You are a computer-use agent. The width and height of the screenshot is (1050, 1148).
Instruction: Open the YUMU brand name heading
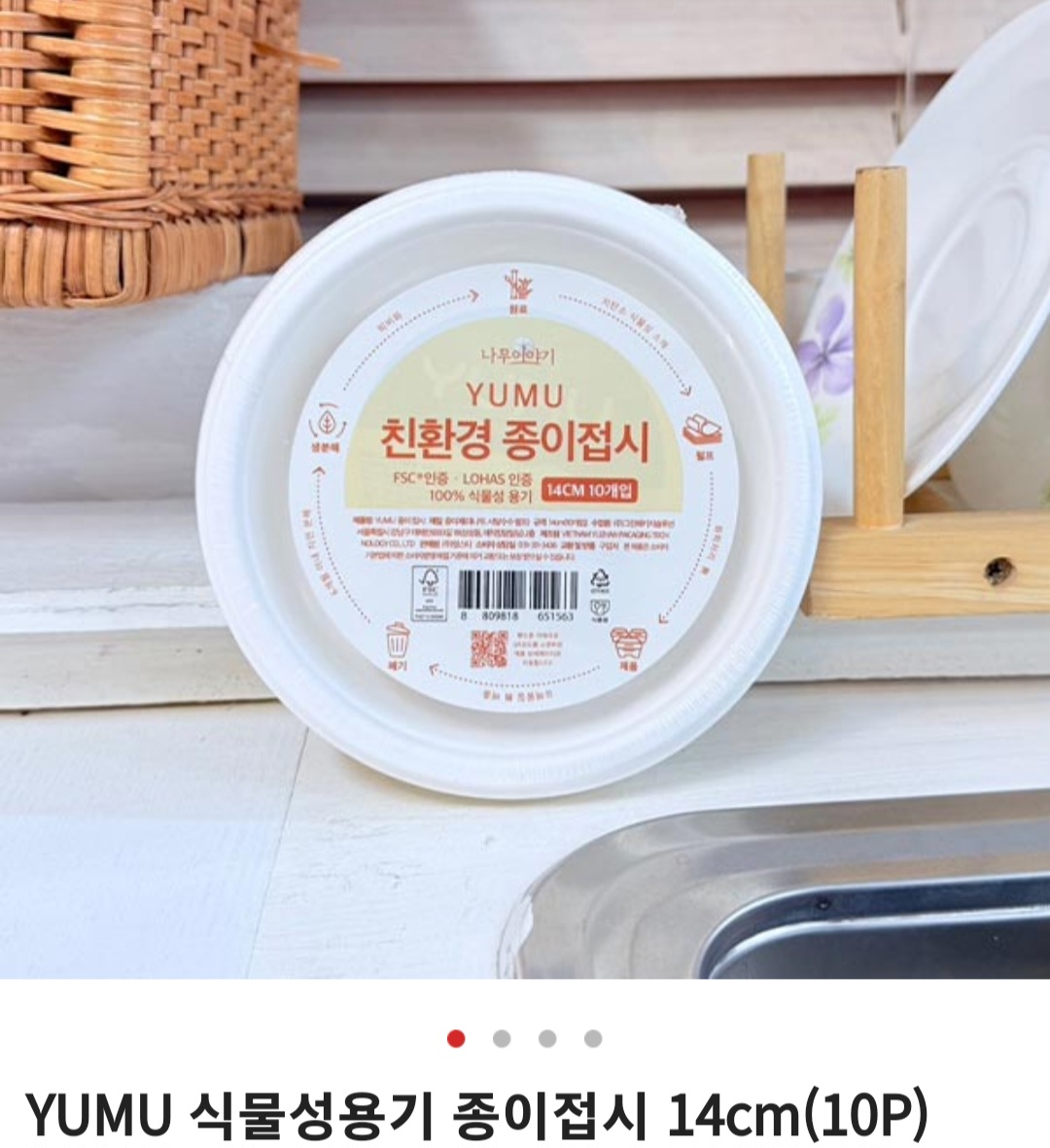pos(515,394)
